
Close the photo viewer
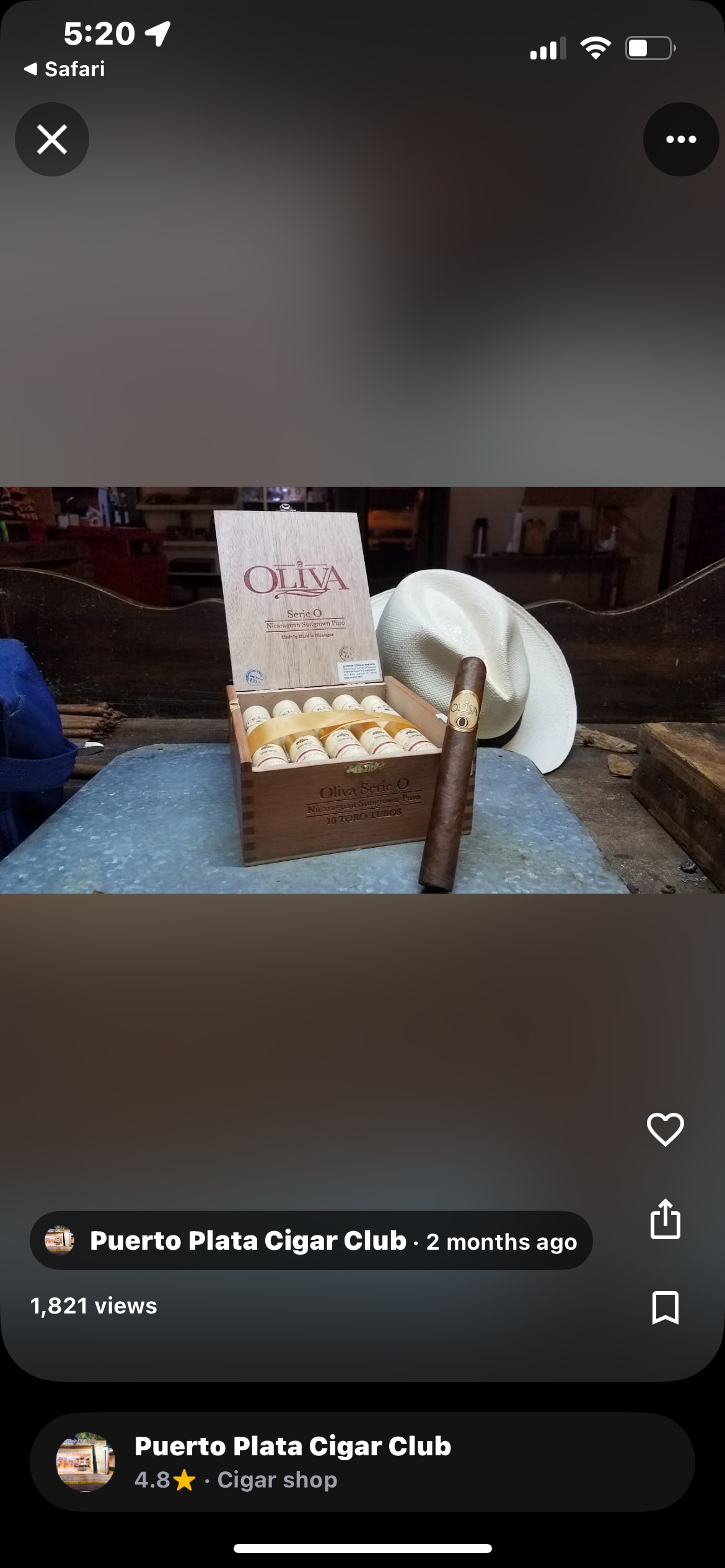point(52,139)
